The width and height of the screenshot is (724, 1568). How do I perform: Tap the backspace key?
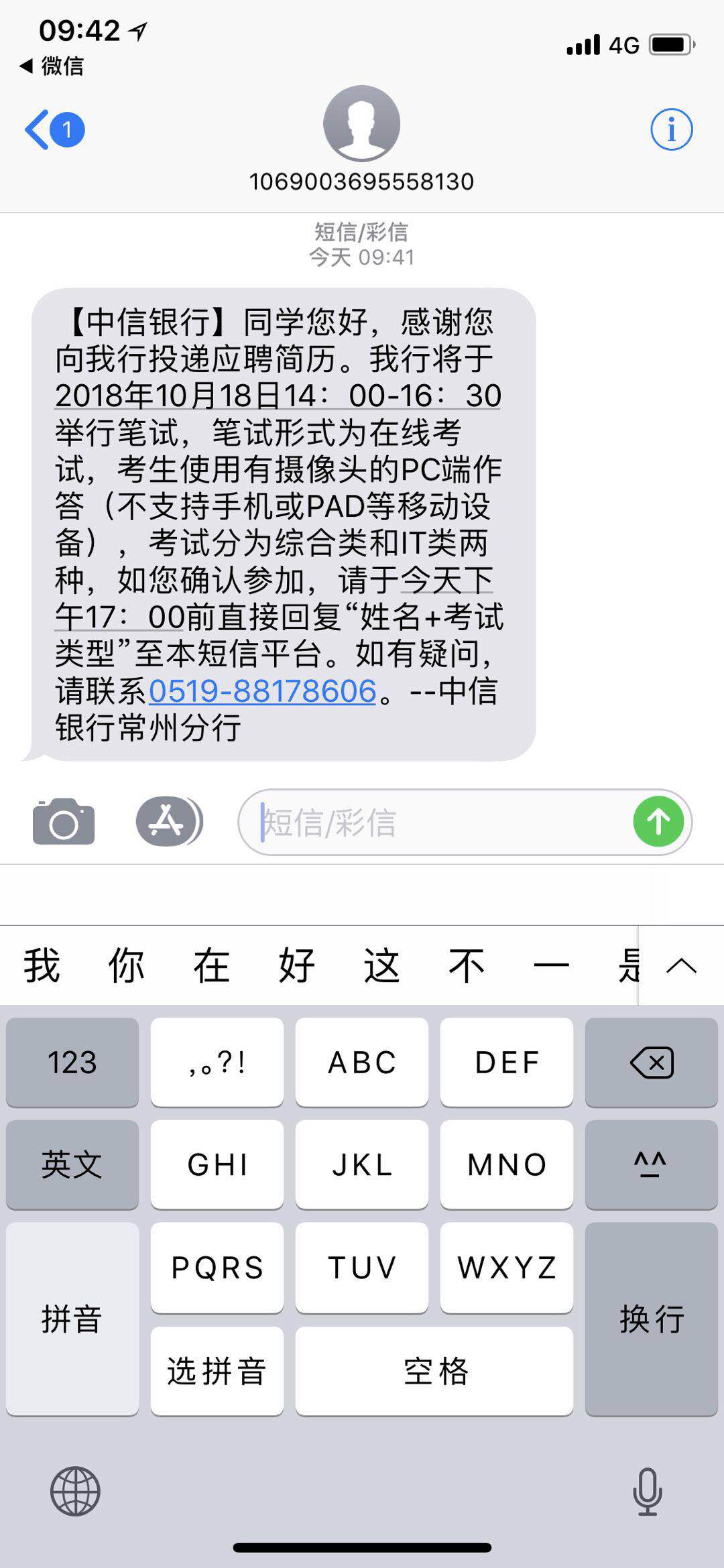[651, 1063]
